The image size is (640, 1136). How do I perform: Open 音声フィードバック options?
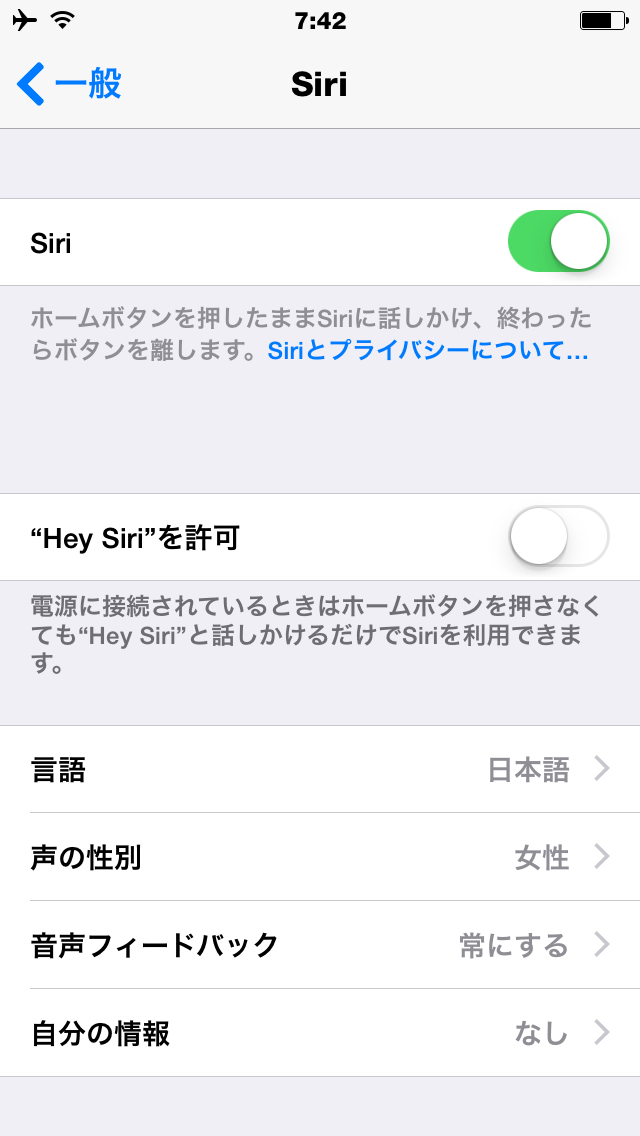pos(320,945)
